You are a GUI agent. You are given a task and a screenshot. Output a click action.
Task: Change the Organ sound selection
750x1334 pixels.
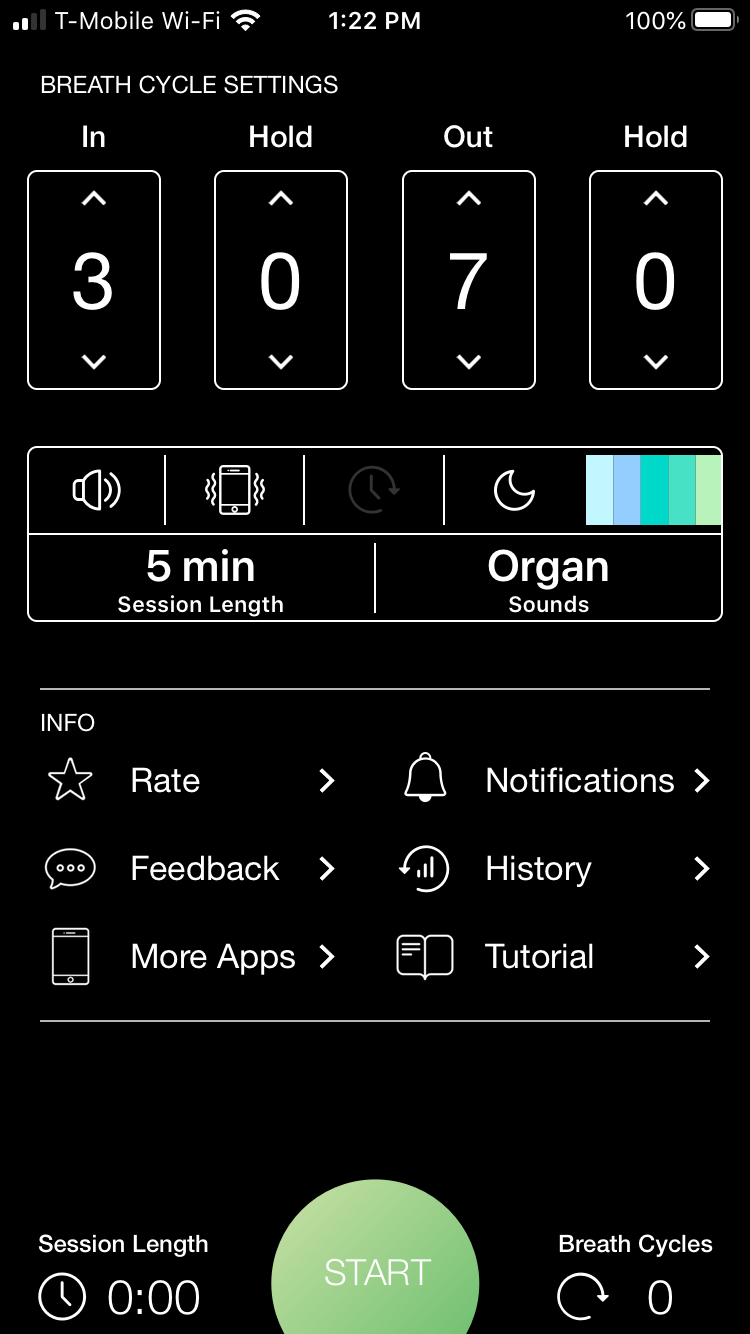pos(548,578)
